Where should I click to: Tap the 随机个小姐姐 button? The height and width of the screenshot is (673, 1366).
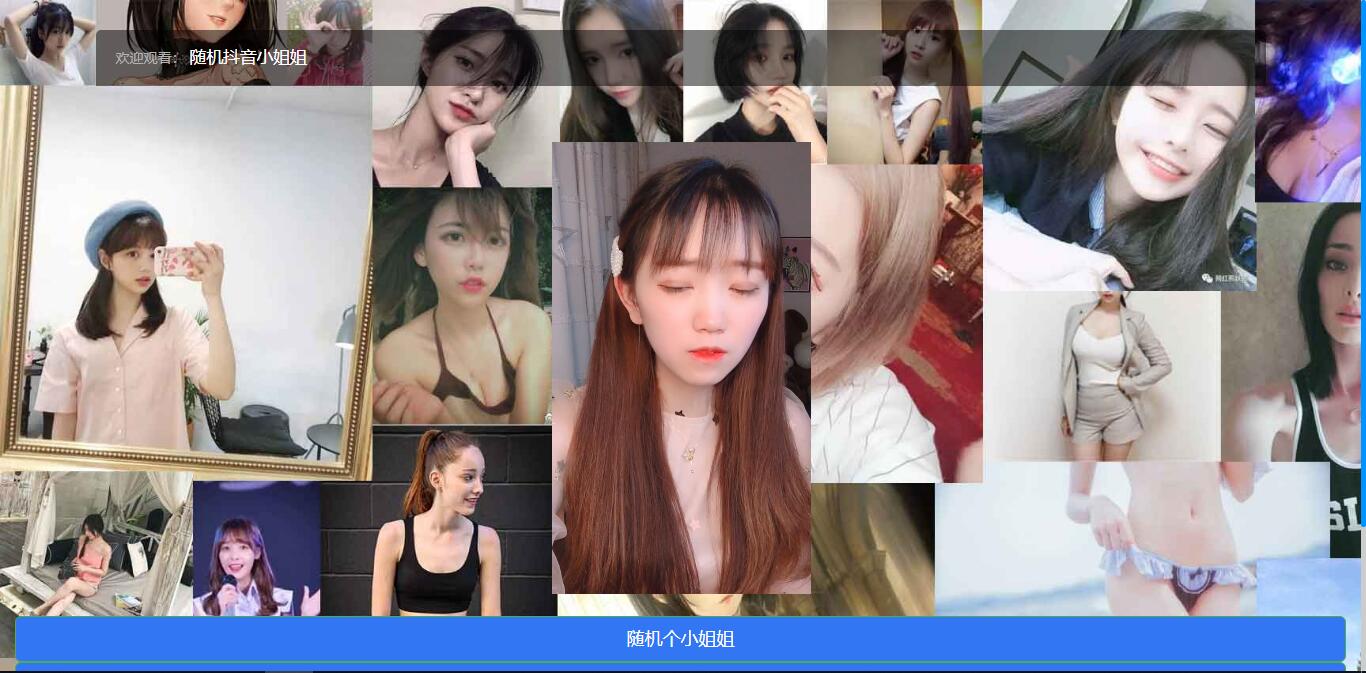pos(680,638)
